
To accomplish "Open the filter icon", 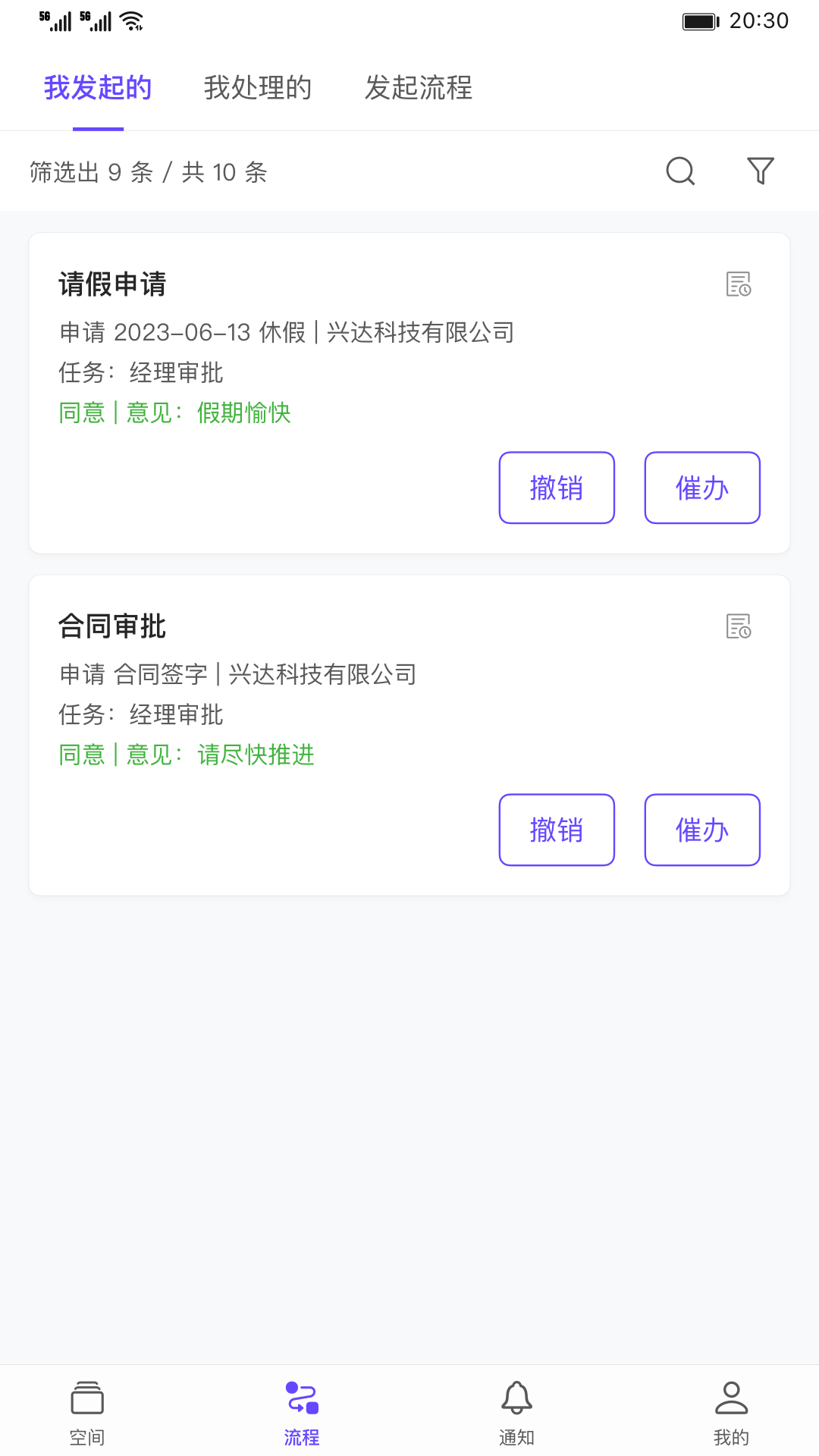I will 761,172.
